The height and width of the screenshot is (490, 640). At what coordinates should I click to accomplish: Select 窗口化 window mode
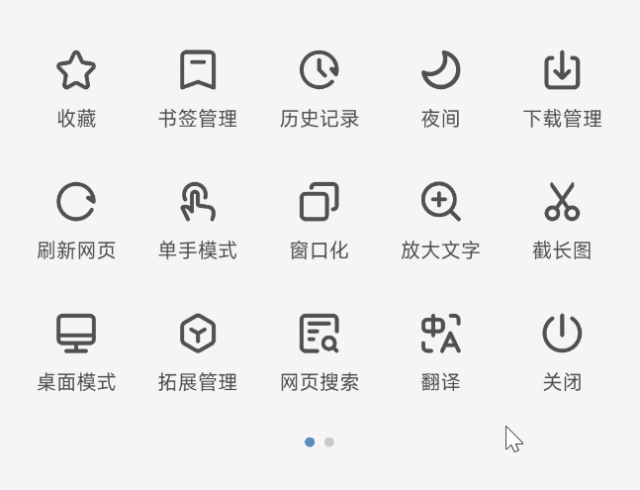point(319,202)
